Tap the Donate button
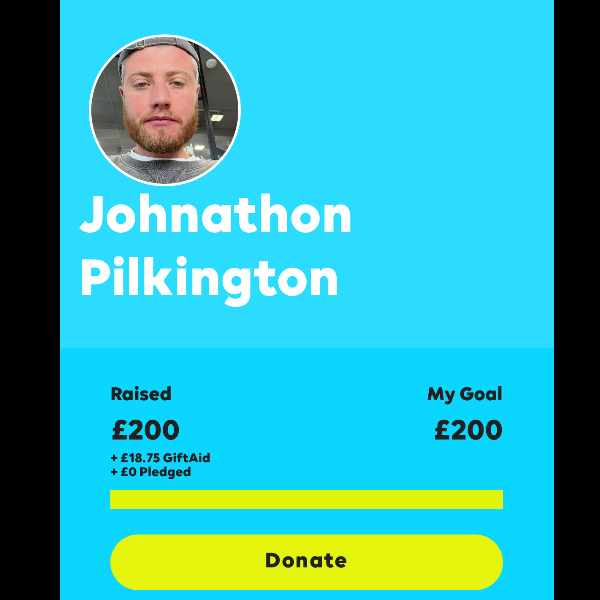600x600 pixels. click(x=306, y=561)
